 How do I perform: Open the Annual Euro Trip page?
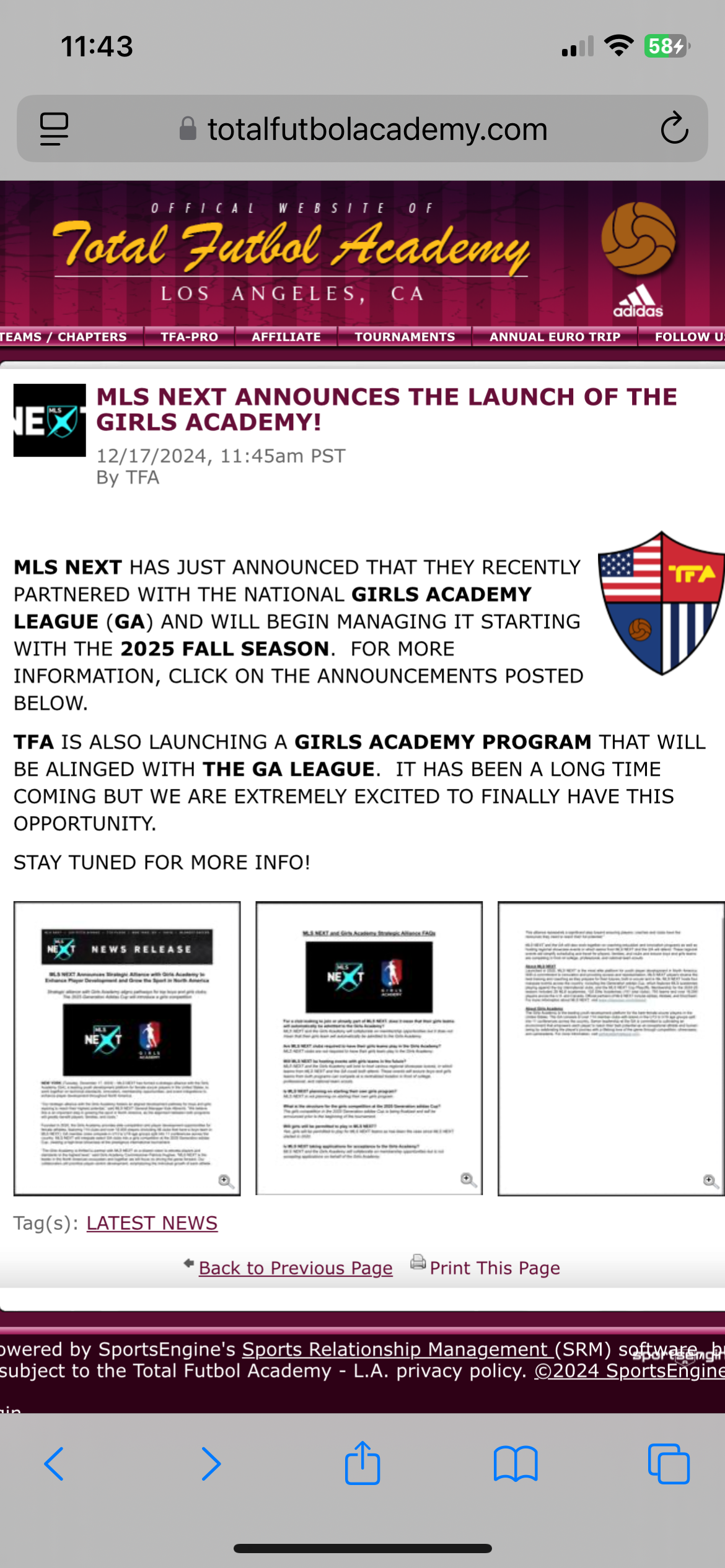point(555,337)
